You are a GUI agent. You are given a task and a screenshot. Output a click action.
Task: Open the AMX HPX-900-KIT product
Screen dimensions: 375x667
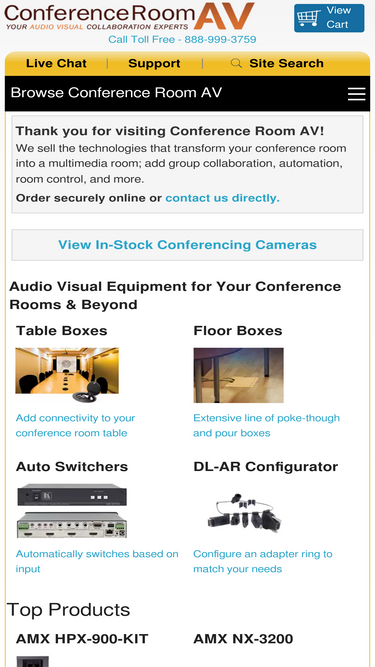click(82, 639)
